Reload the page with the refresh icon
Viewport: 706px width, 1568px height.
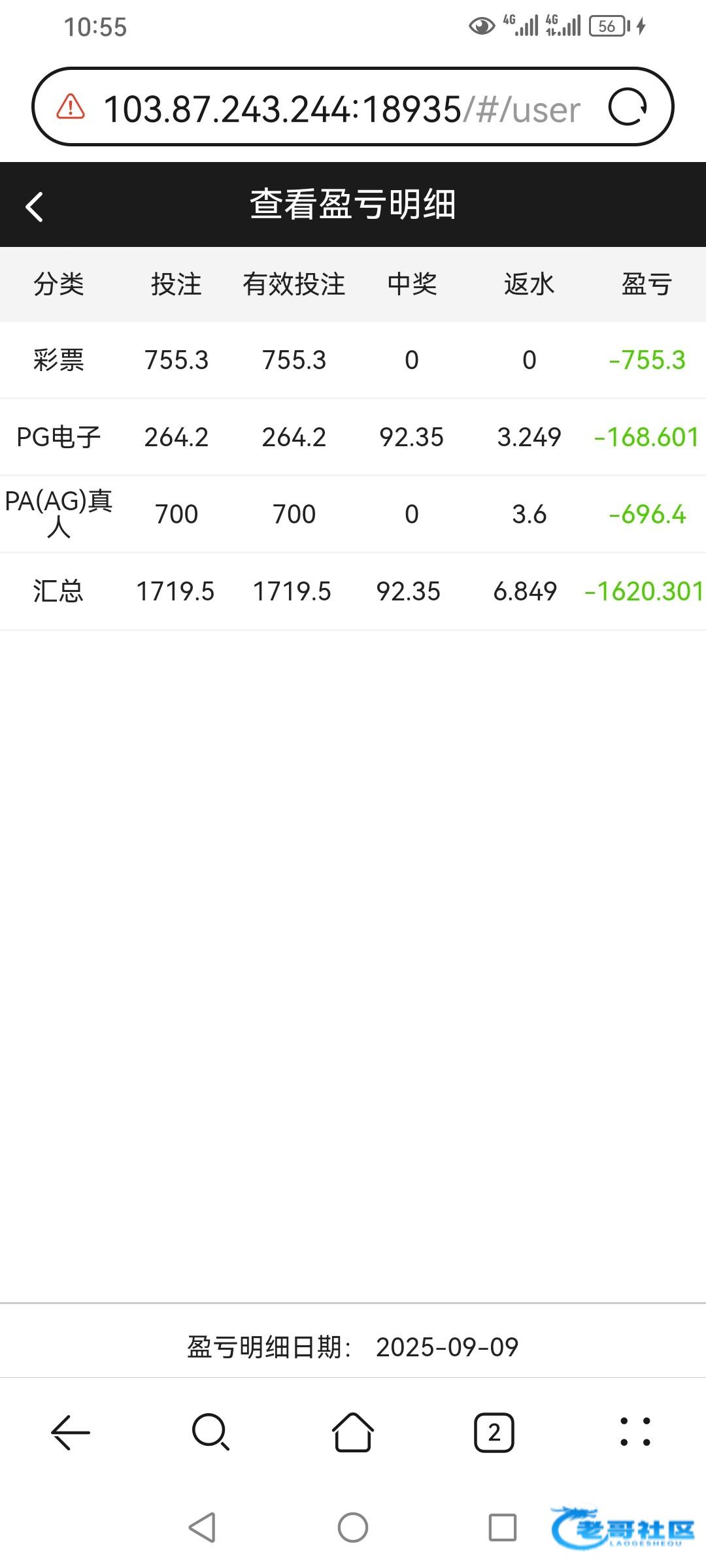(x=628, y=107)
